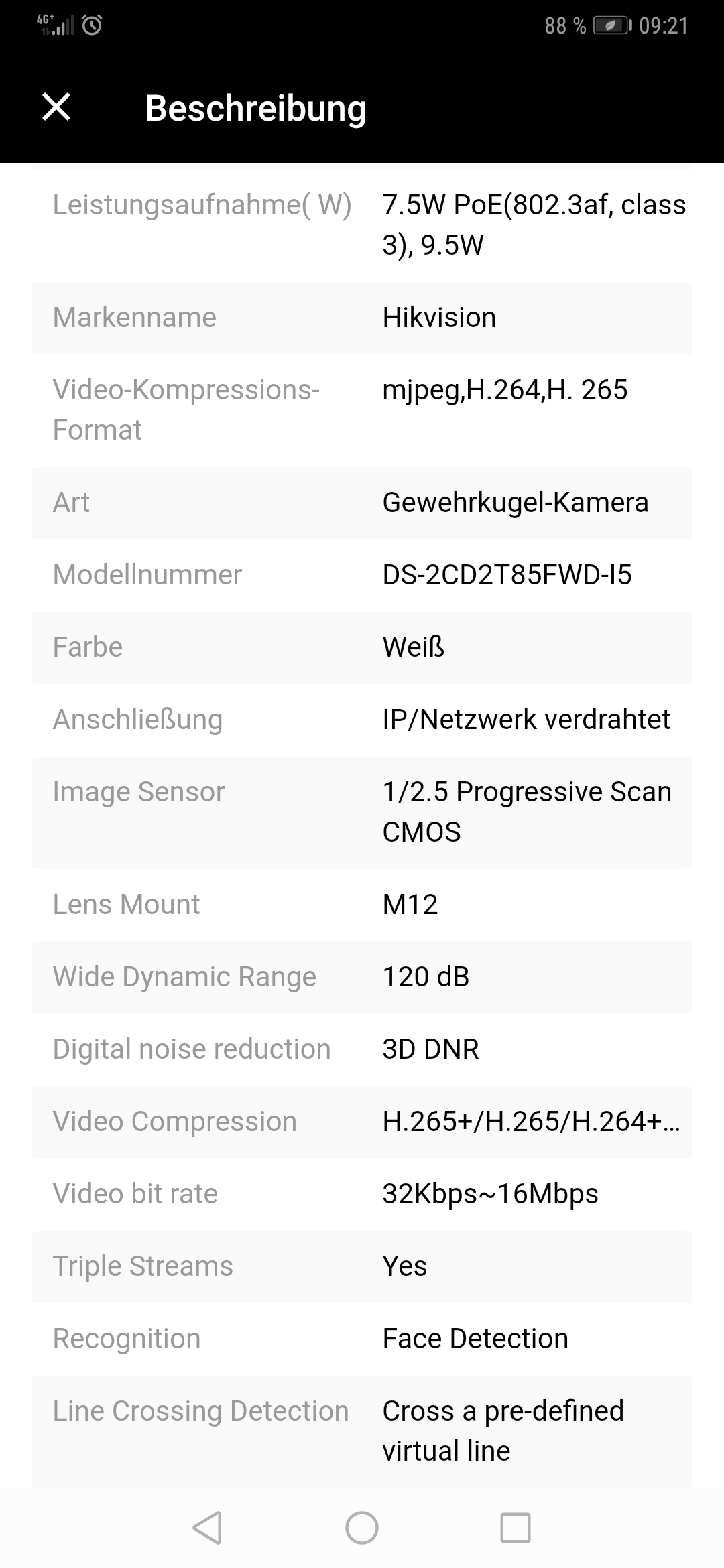The image size is (724, 1568).
Task: Open recent apps overview
Action: [516, 1528]
